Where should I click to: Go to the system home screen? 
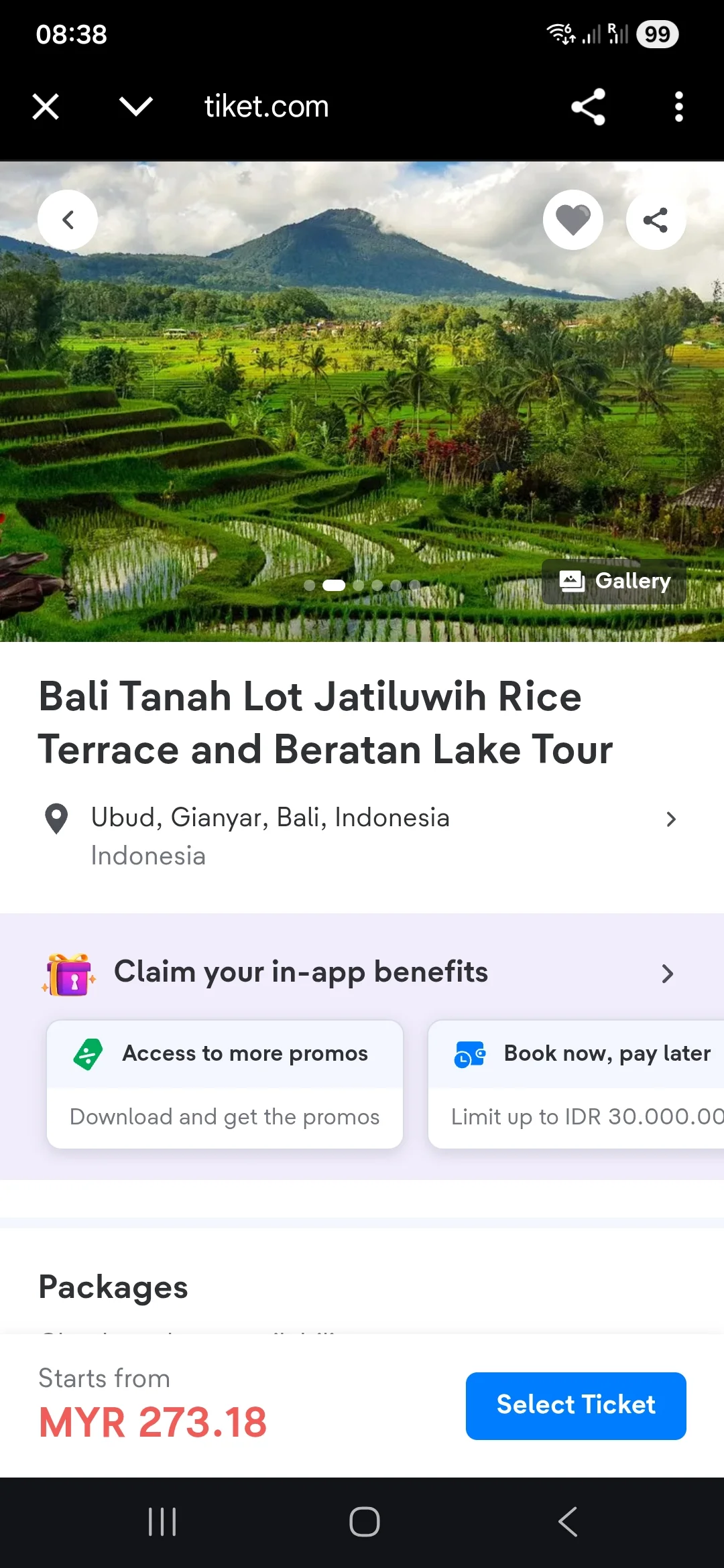click(x=364, y=1521)
